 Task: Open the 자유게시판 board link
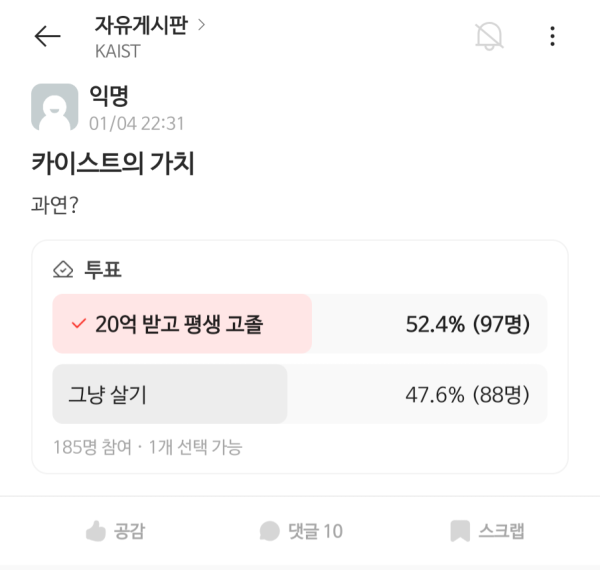(149, 27)
